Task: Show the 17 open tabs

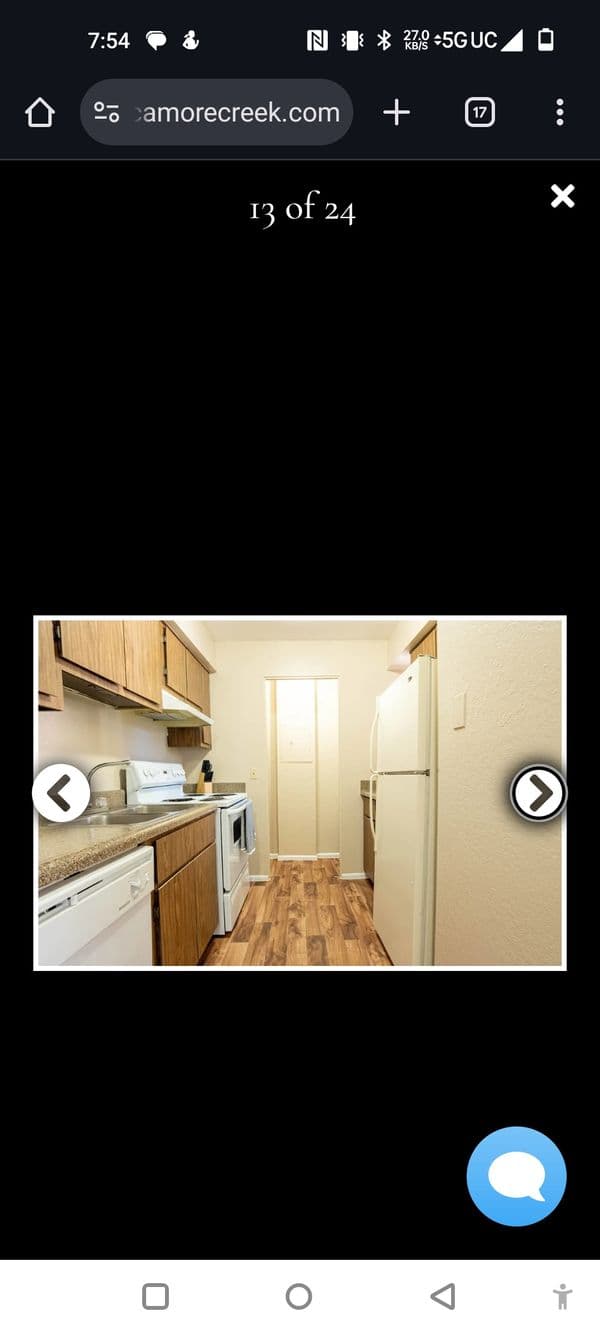Action: (480, 113)
